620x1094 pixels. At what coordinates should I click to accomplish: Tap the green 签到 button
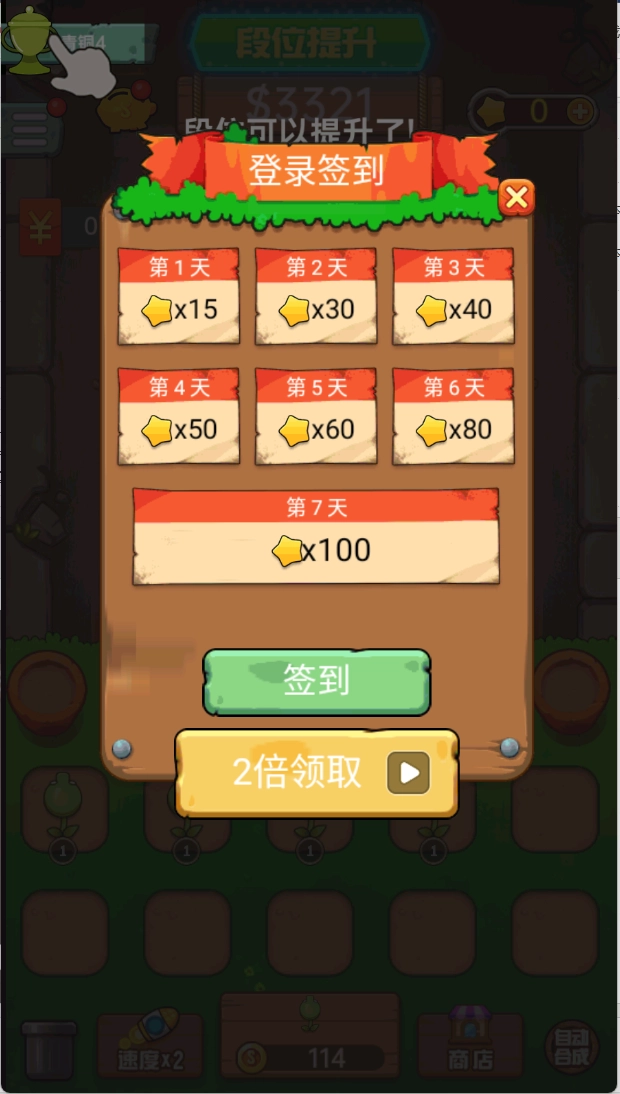(x=316, y=682)
